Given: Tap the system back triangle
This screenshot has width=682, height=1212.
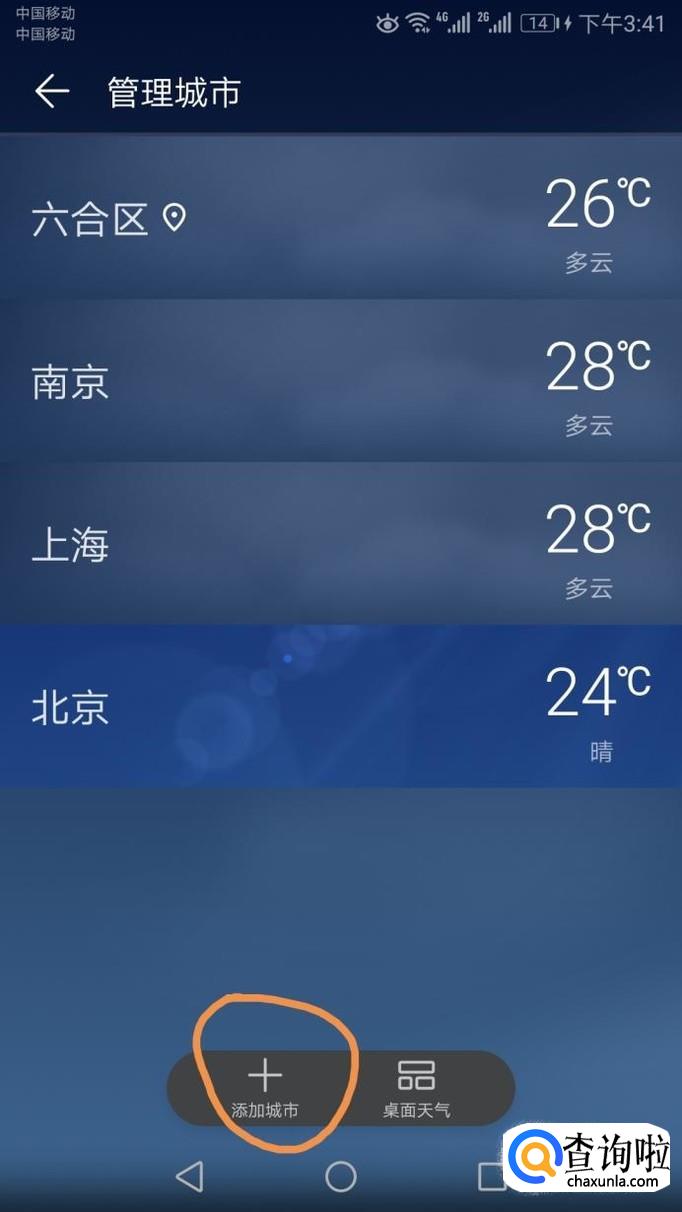Looking at the screenshot, I should [x=189, y=1176].
